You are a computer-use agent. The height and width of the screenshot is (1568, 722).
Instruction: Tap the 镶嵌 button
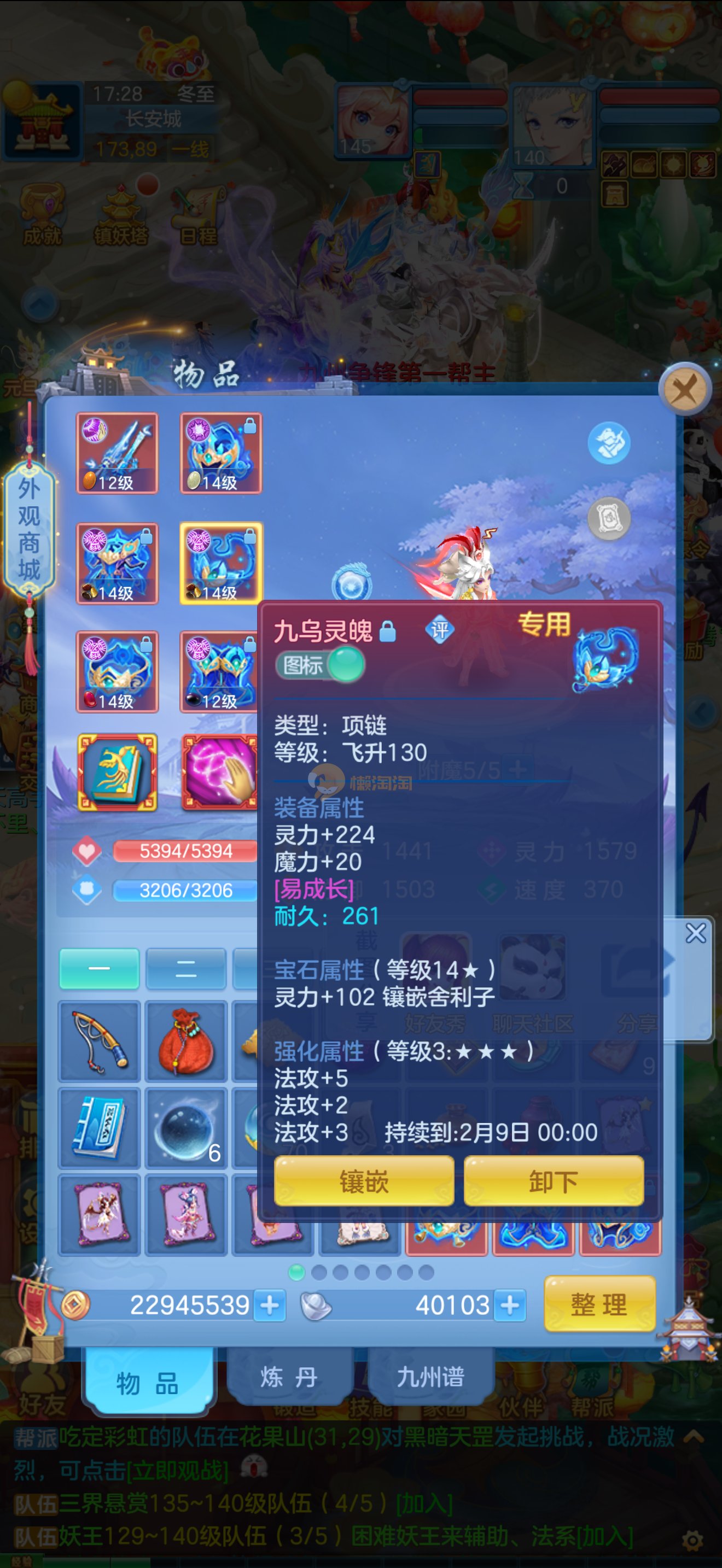click(363, 1181)
